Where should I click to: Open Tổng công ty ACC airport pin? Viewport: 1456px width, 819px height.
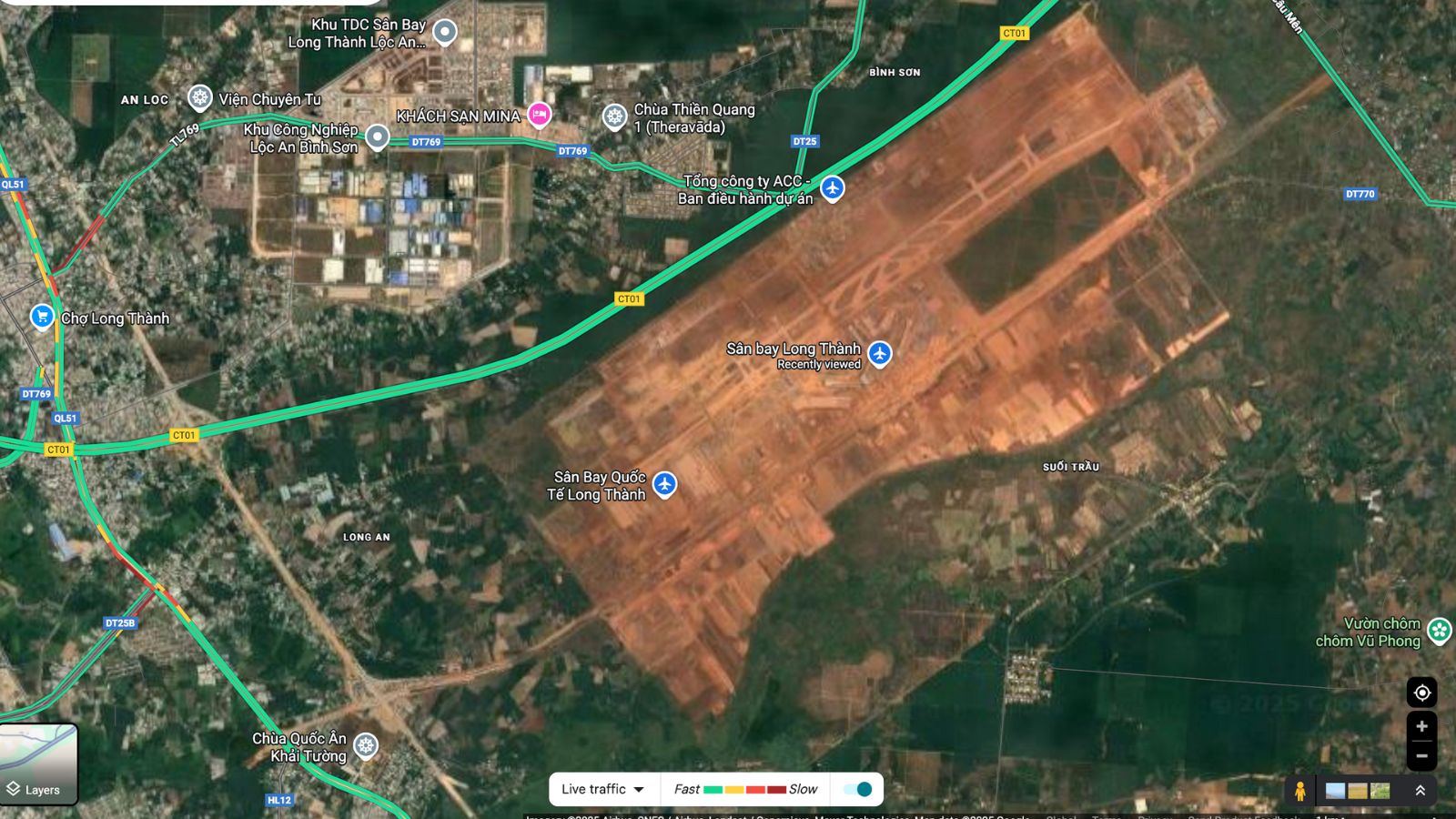click(832, 188)
